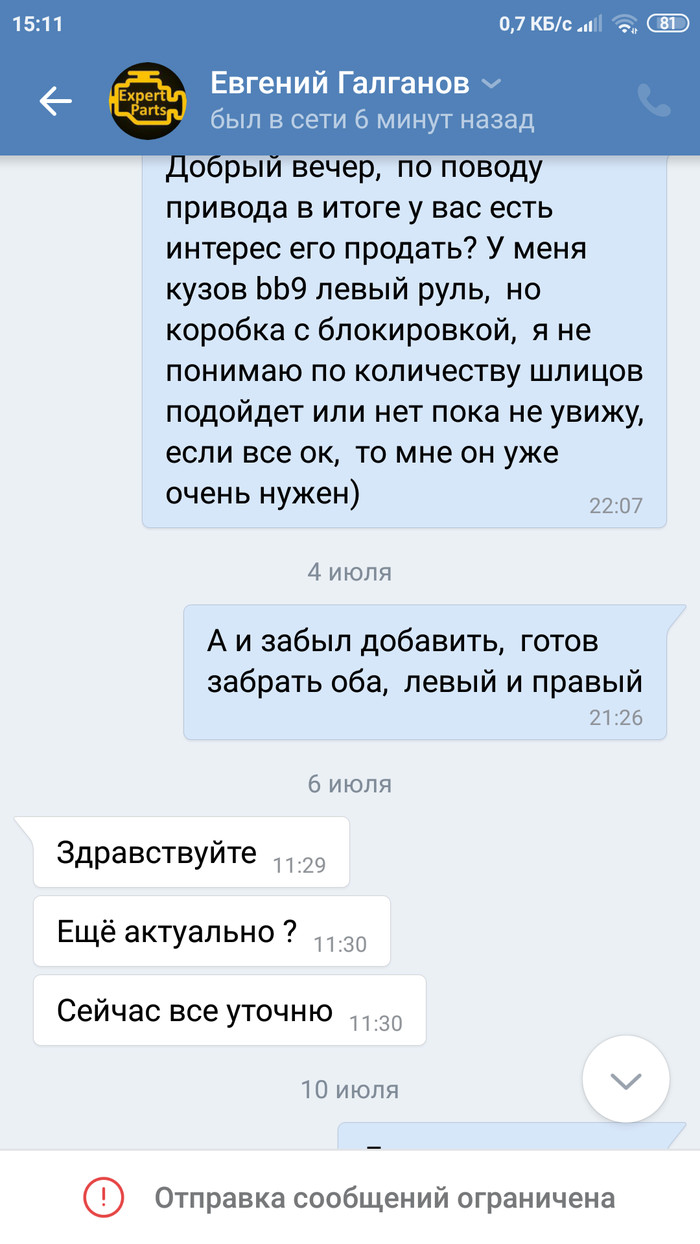Go back to the conversations list
700x1244 pixels.
coord(55,100)
